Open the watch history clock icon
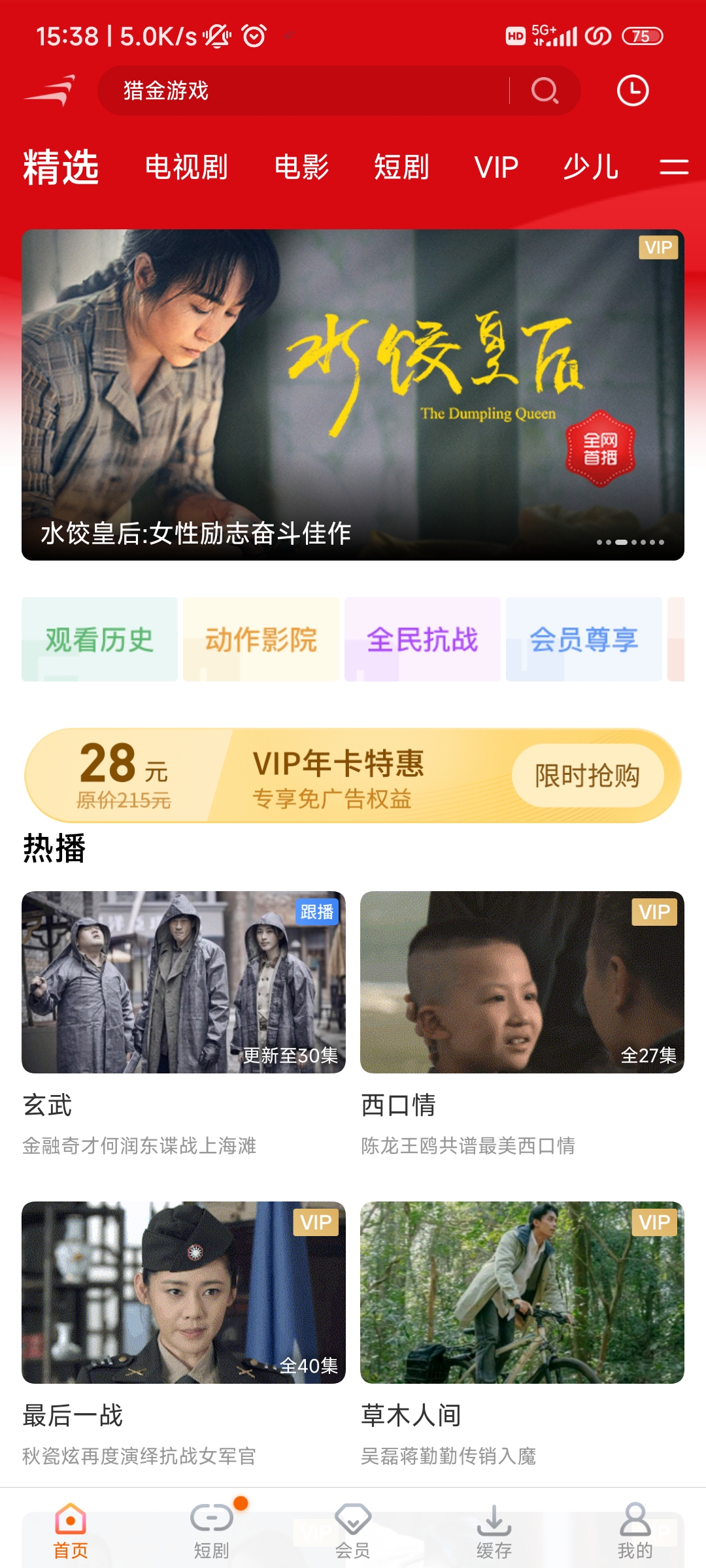Viewport: 706px width, 1568px height. pyautogui.click(x=633, y=91)
